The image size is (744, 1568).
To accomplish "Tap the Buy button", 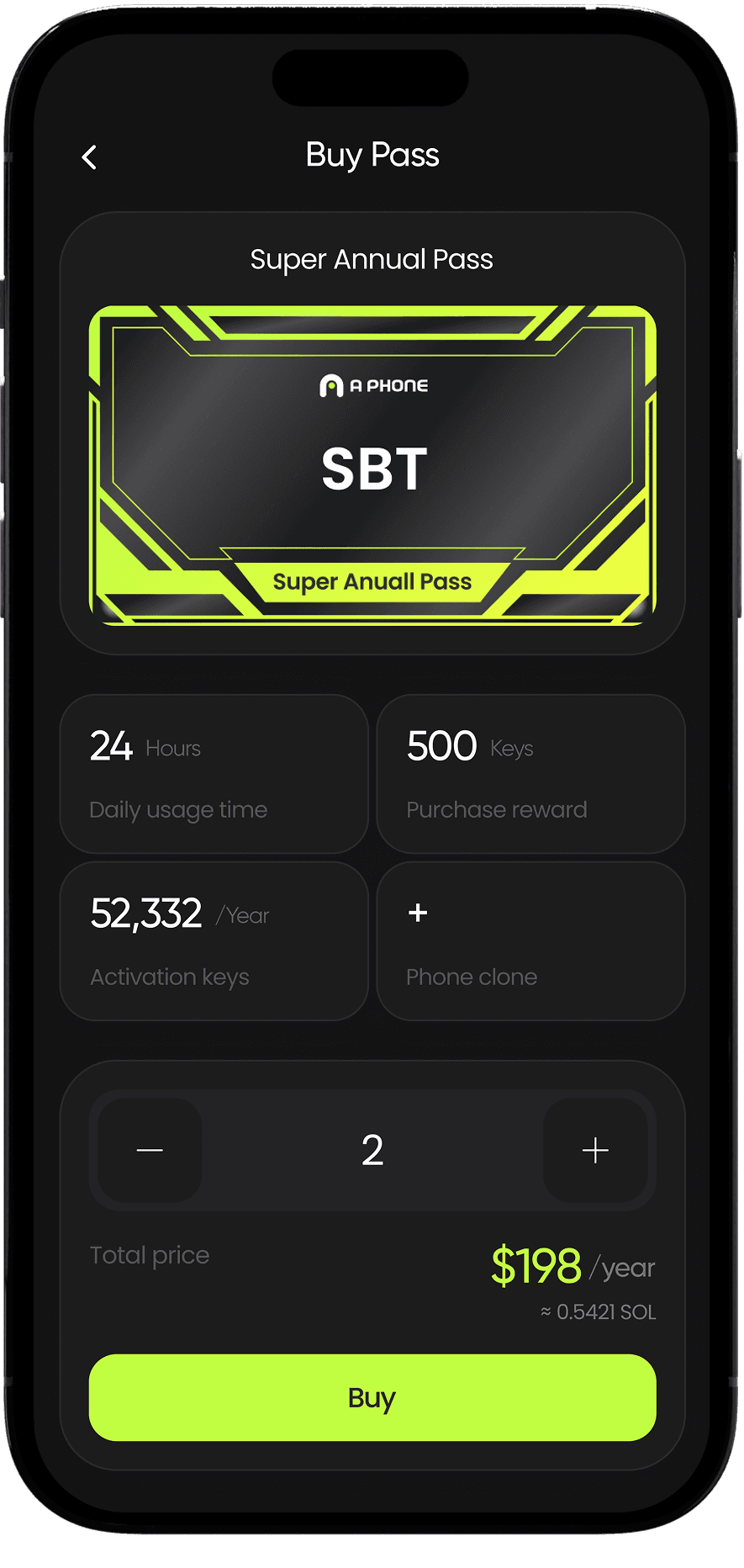I will click(x=372, y=1397).
